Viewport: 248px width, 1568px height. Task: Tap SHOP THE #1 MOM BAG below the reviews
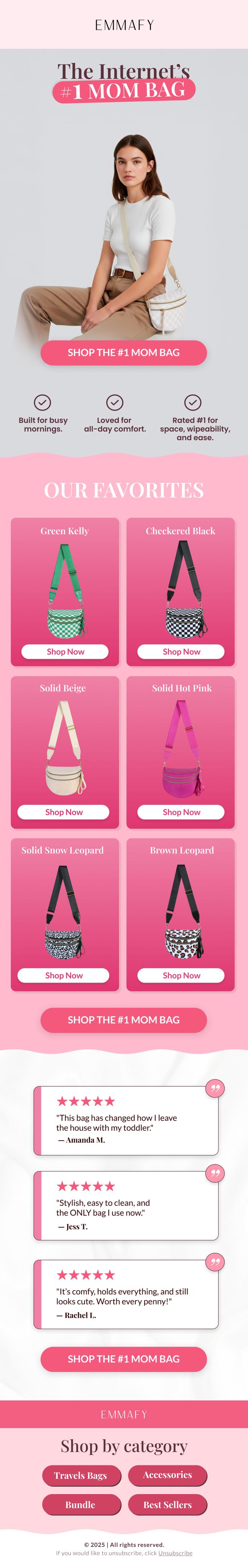[x=124, y=1358]
